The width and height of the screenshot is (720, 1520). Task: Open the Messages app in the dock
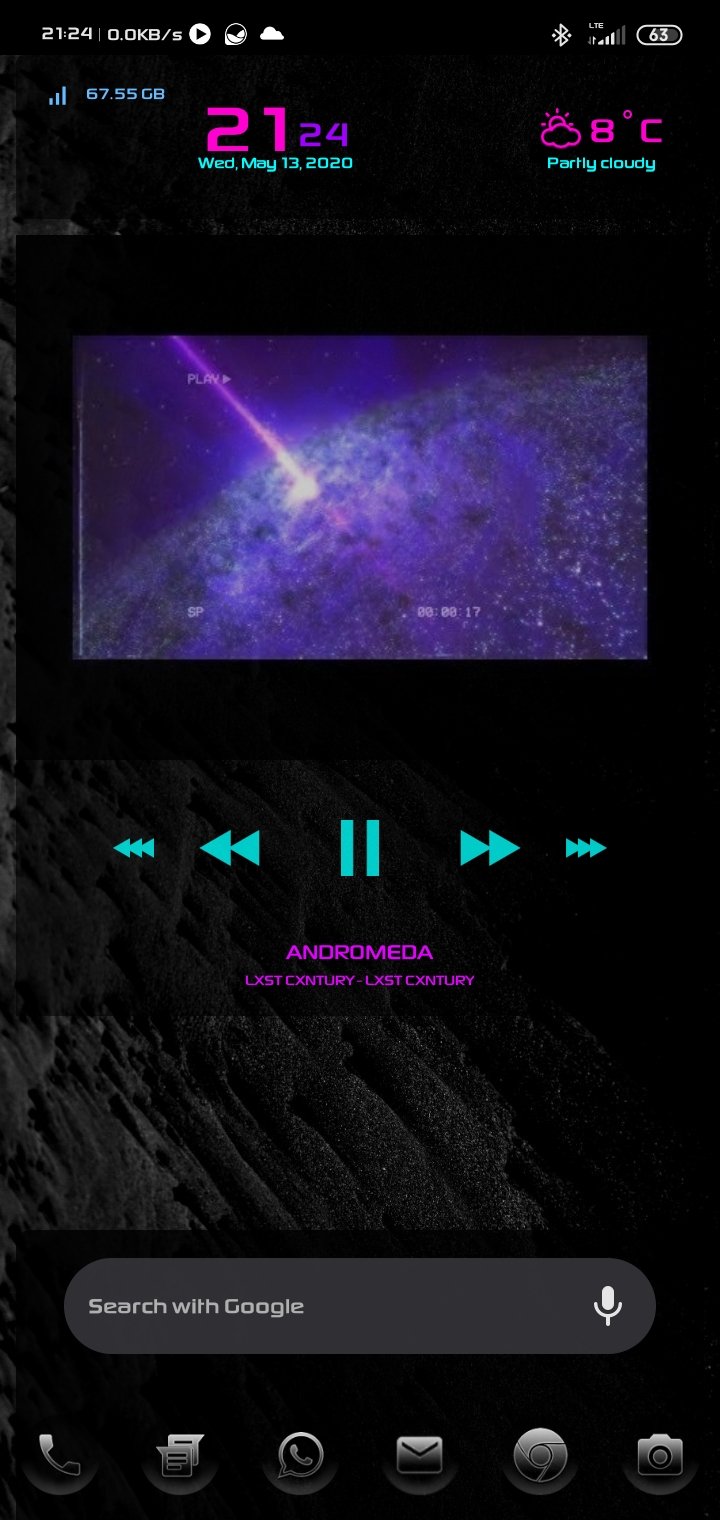point(180,1456)
